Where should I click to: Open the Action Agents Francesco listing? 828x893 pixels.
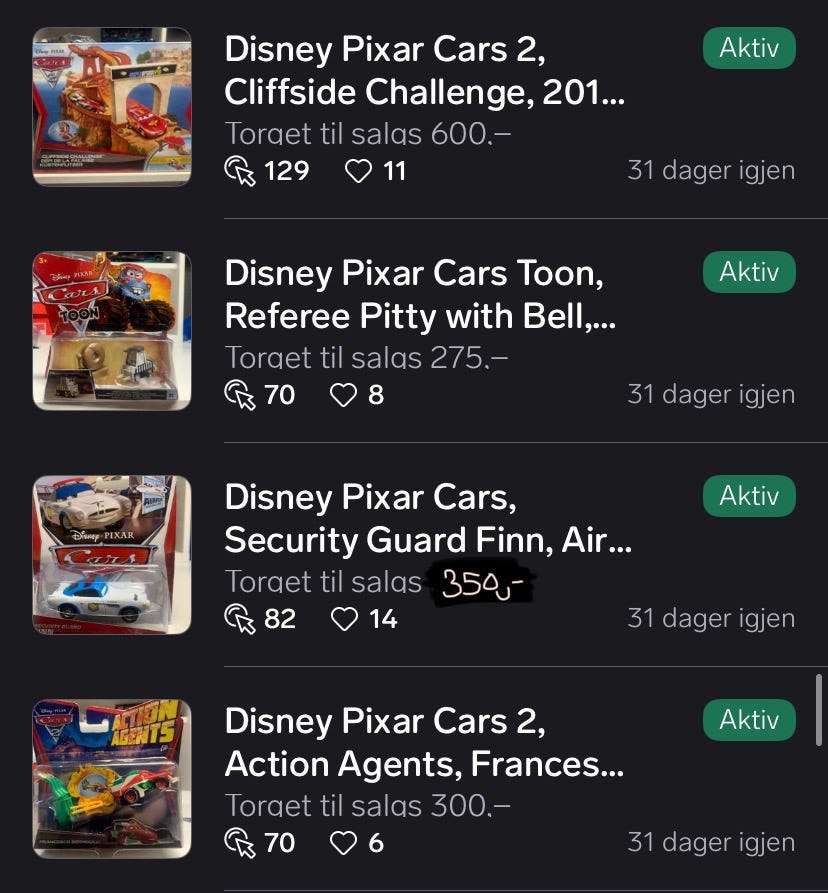(424, 743)
